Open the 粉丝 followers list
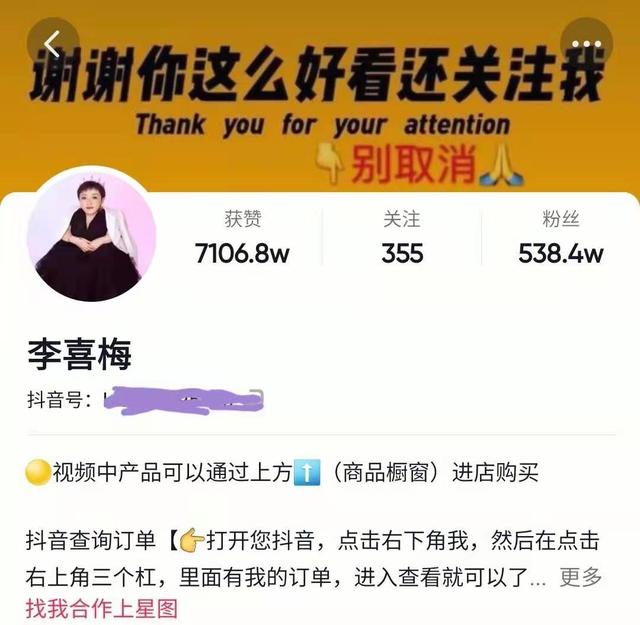The image size is (640, 625). 561,238
